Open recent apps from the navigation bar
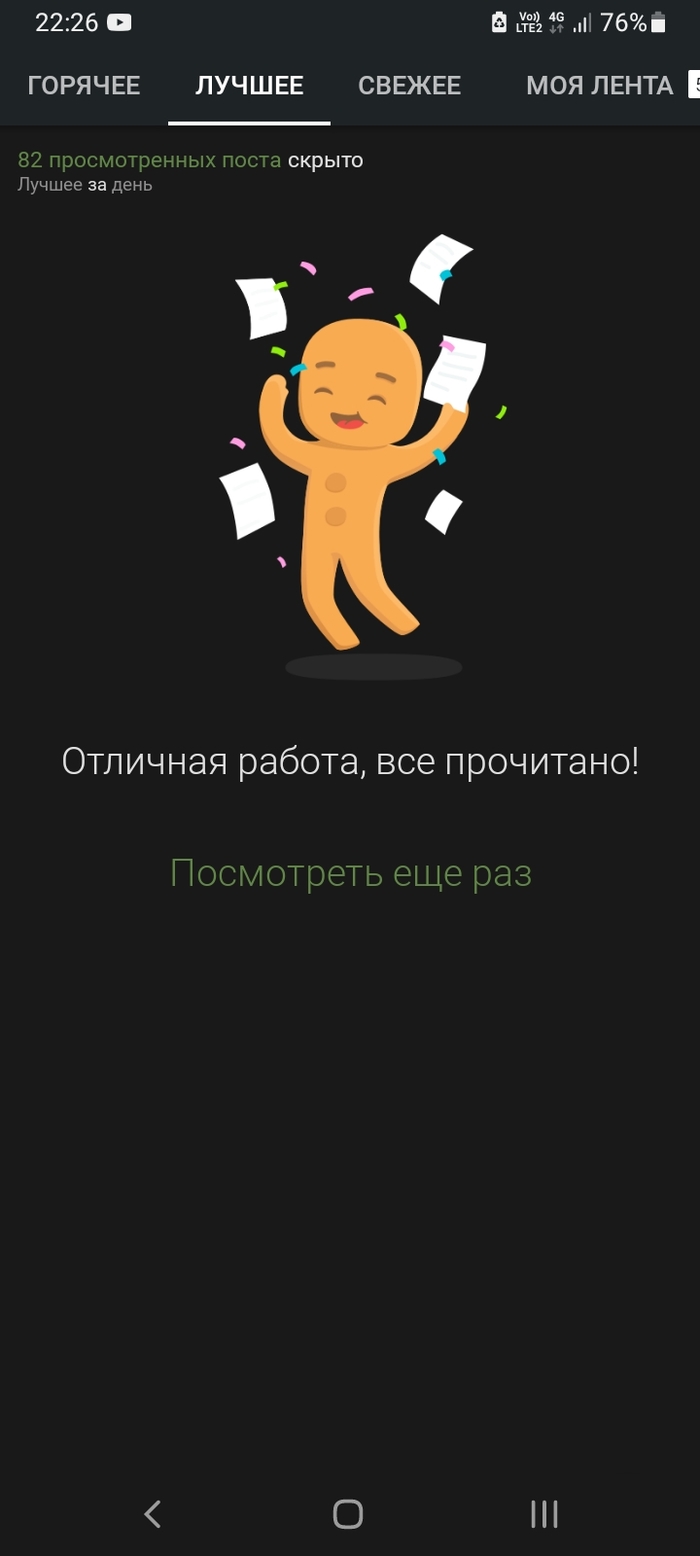700x1556 pixels. coord(543,1514)
